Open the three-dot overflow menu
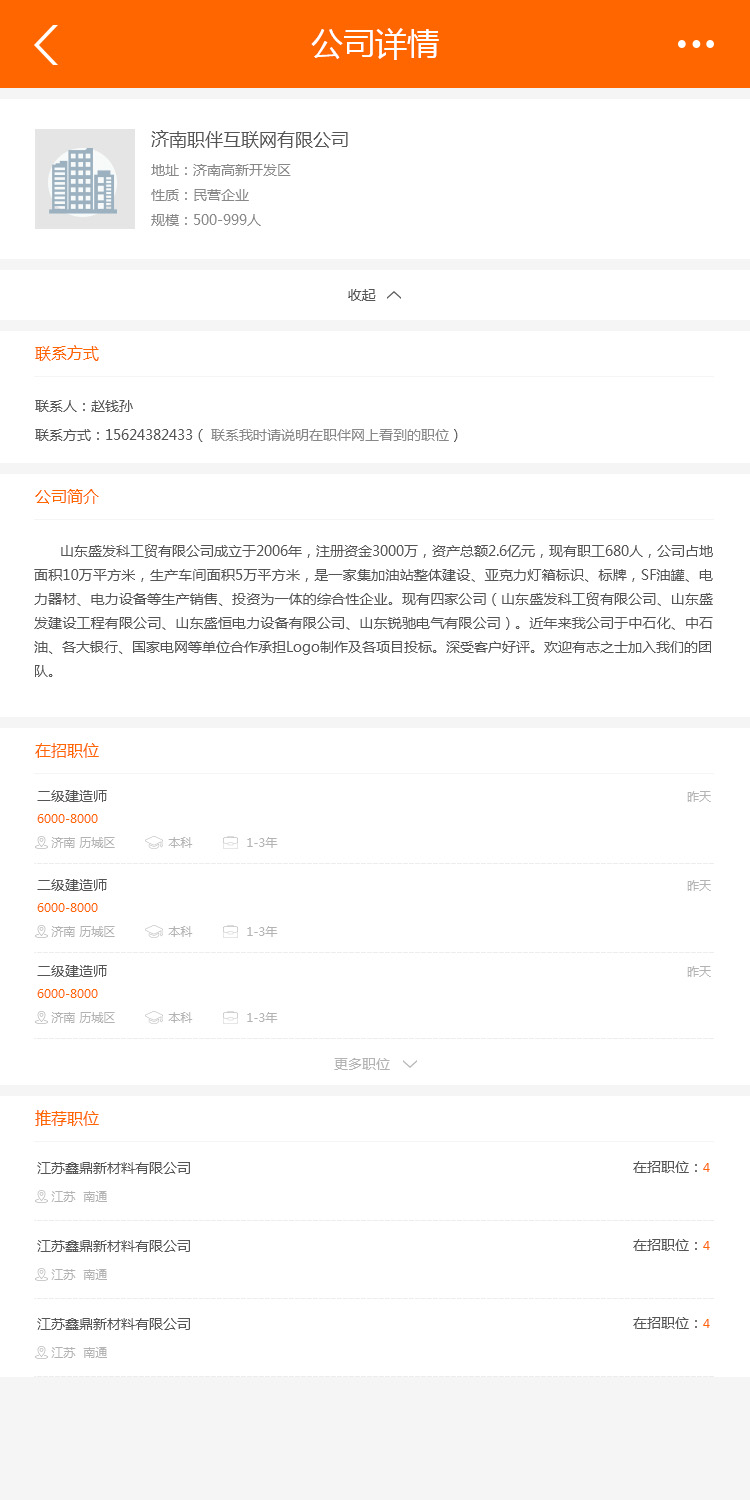This screenshot has height=1500, width=750. pos(696,44)
